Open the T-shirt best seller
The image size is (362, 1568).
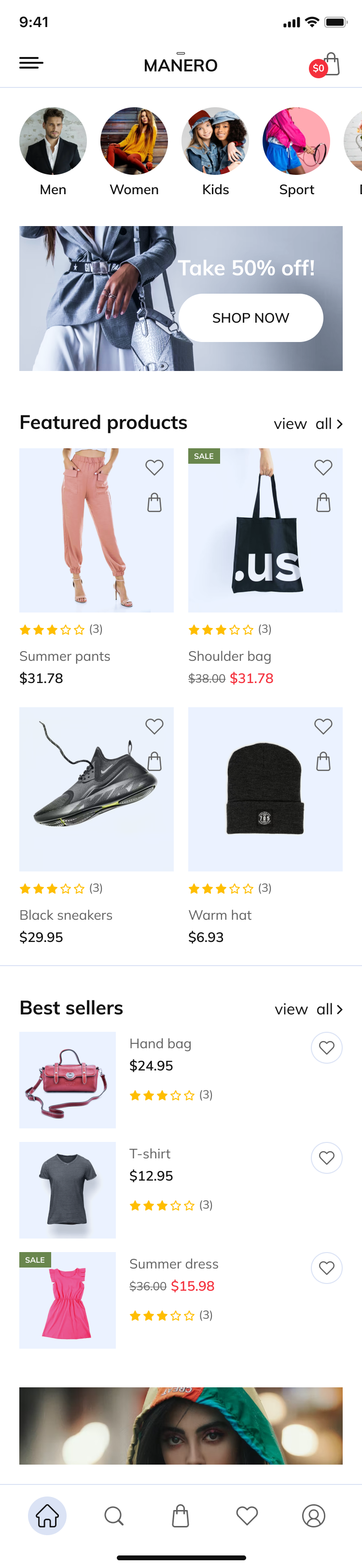pyautogui.click(x=68, y=1189)
